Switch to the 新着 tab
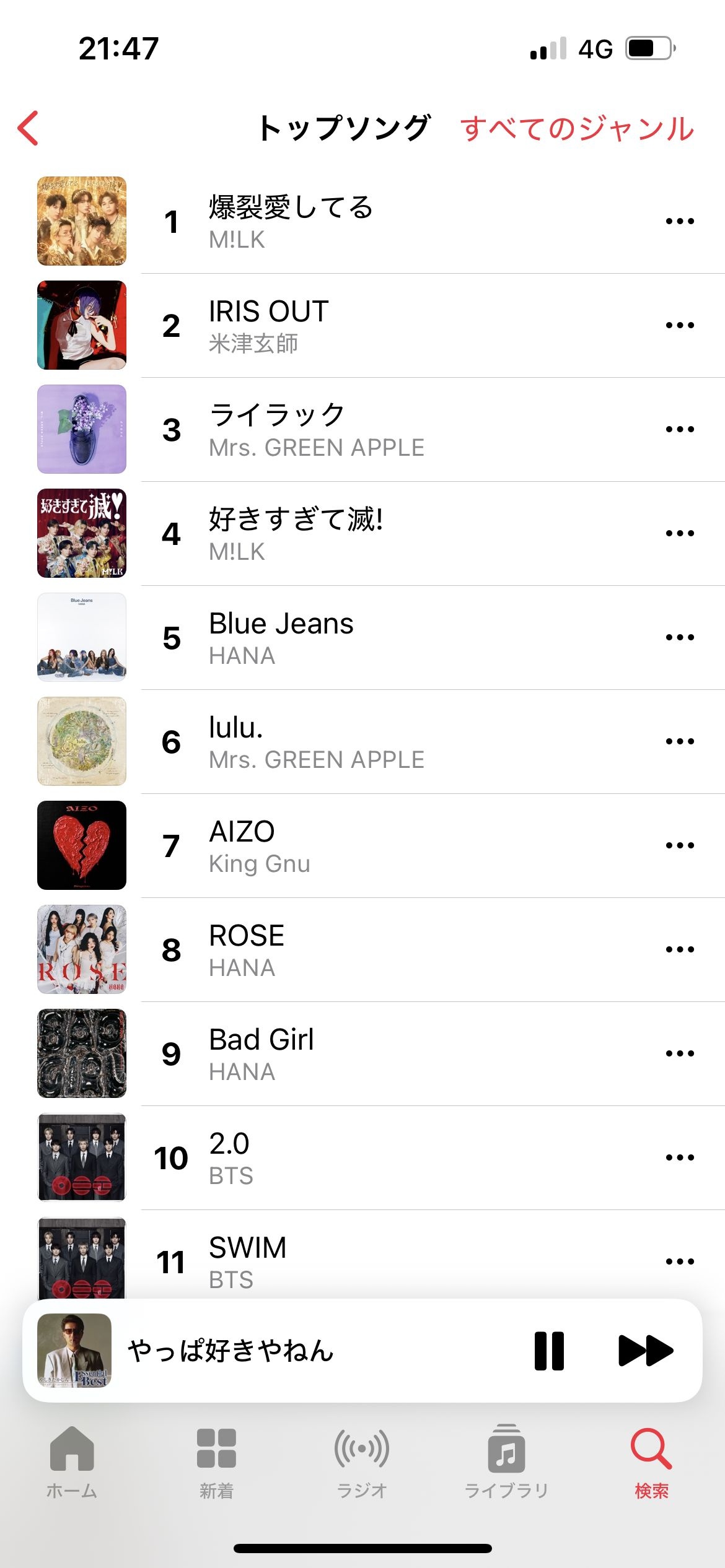The width and height of the screenshot is (725, 1568). coord(216,1463)
